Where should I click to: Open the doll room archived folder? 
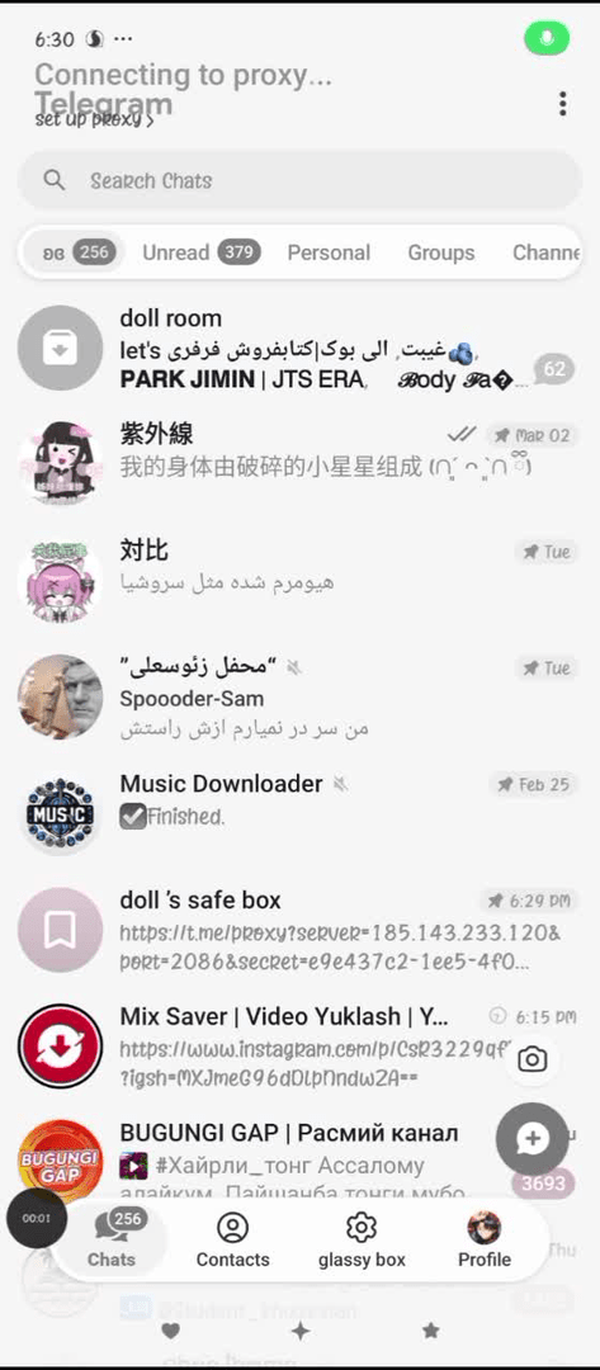click(x=300, y=348)
